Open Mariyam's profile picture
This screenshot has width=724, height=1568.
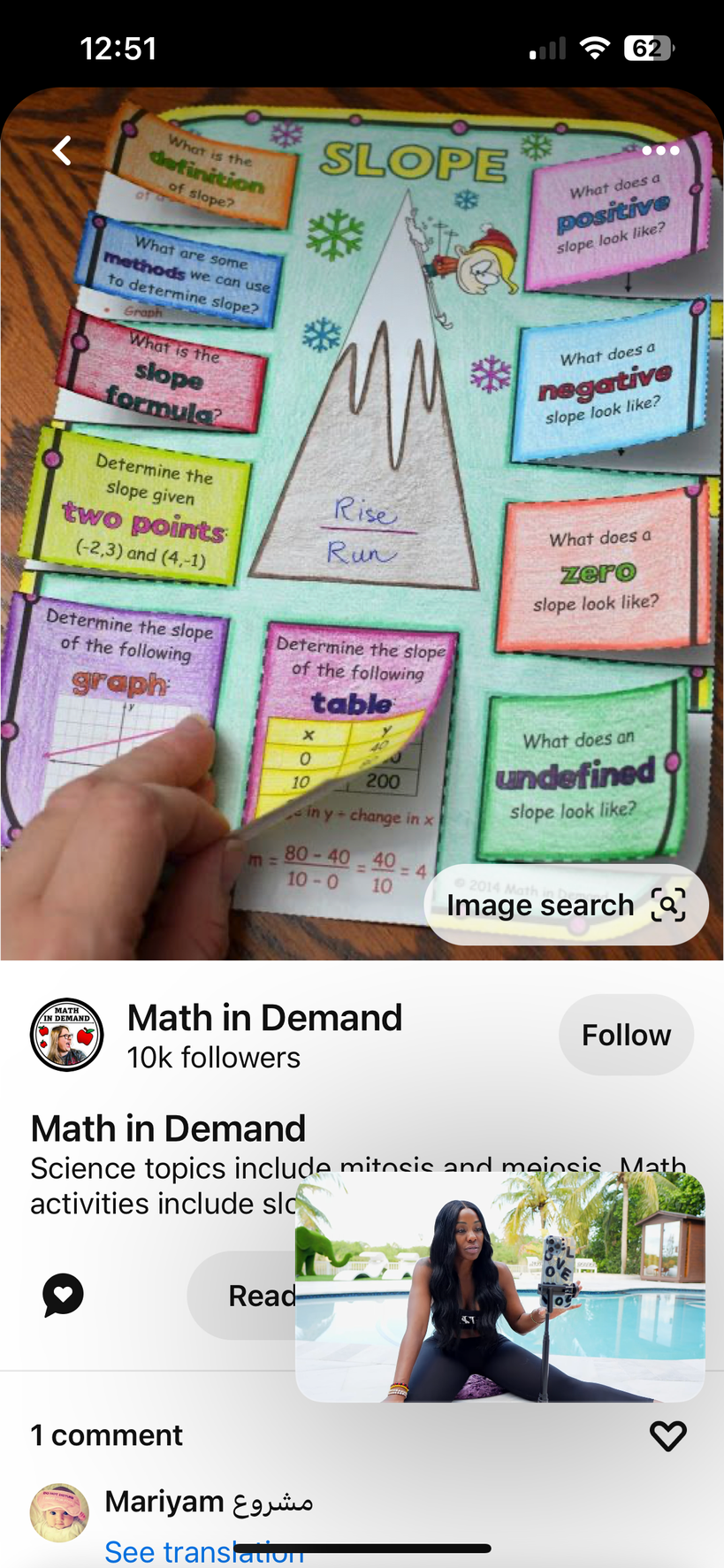[60, 1512]
